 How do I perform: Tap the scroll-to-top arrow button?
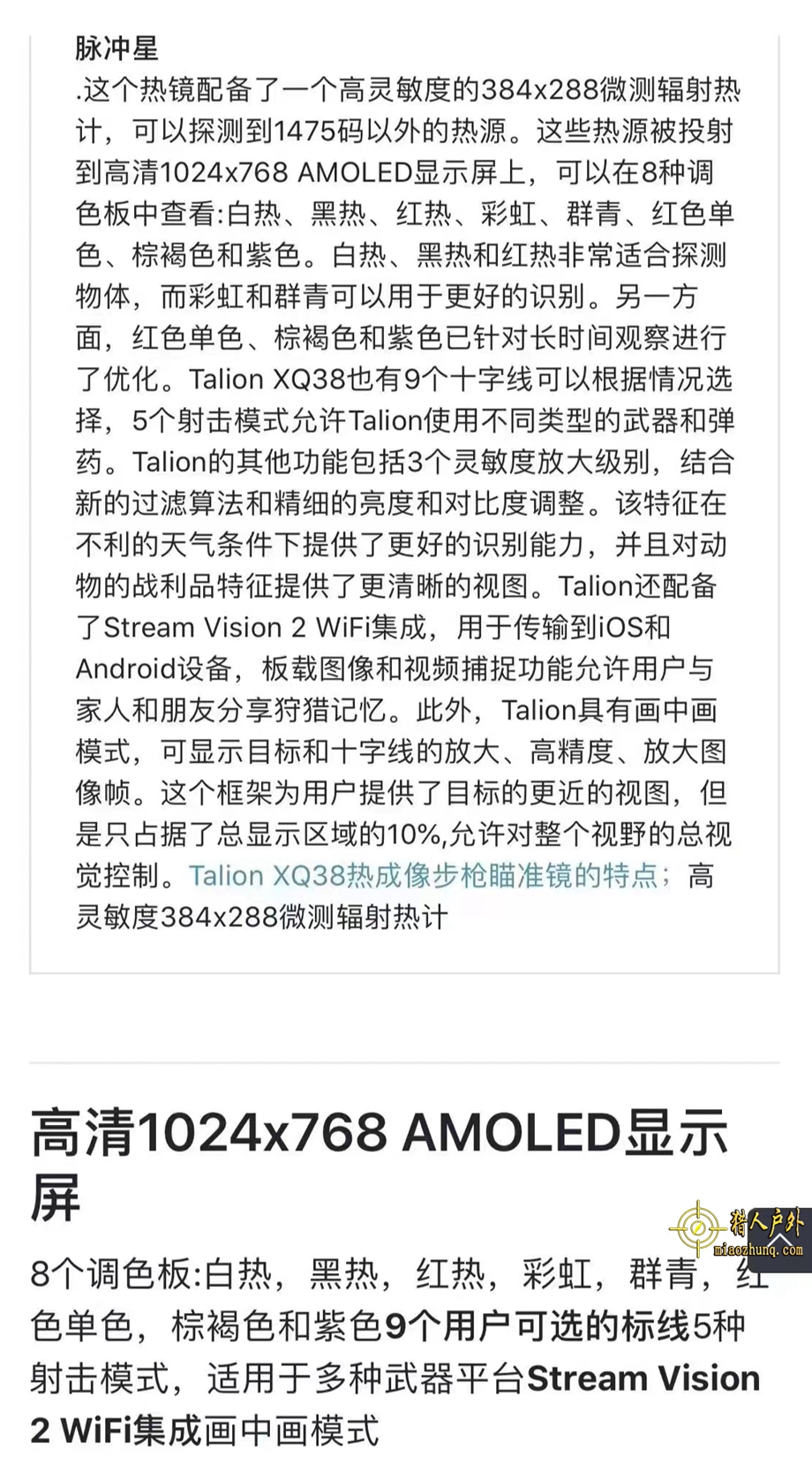tap(780, 1241)
